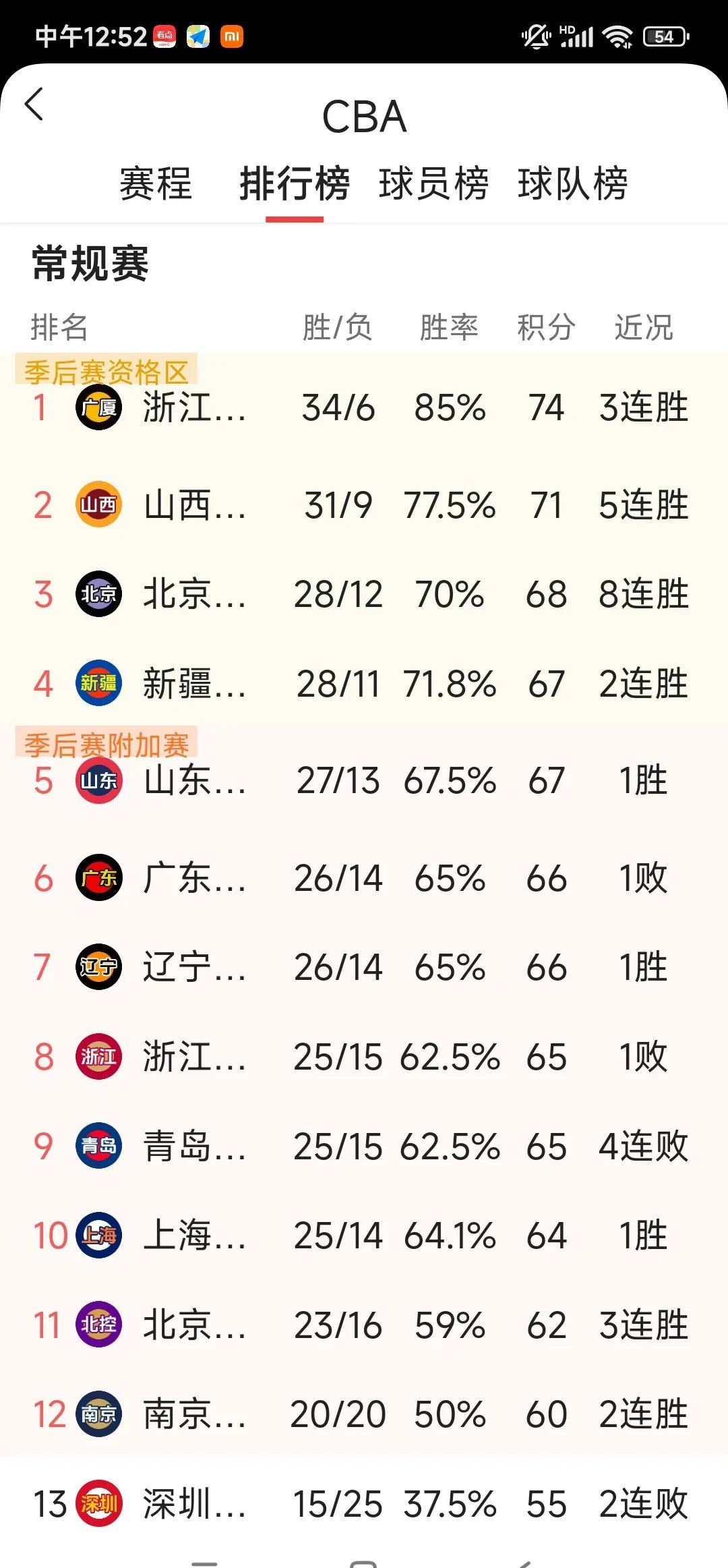Open rank 11 北京 team with 3连胜
This screenshot has width=728, height=1568.
click(194, 1325)
